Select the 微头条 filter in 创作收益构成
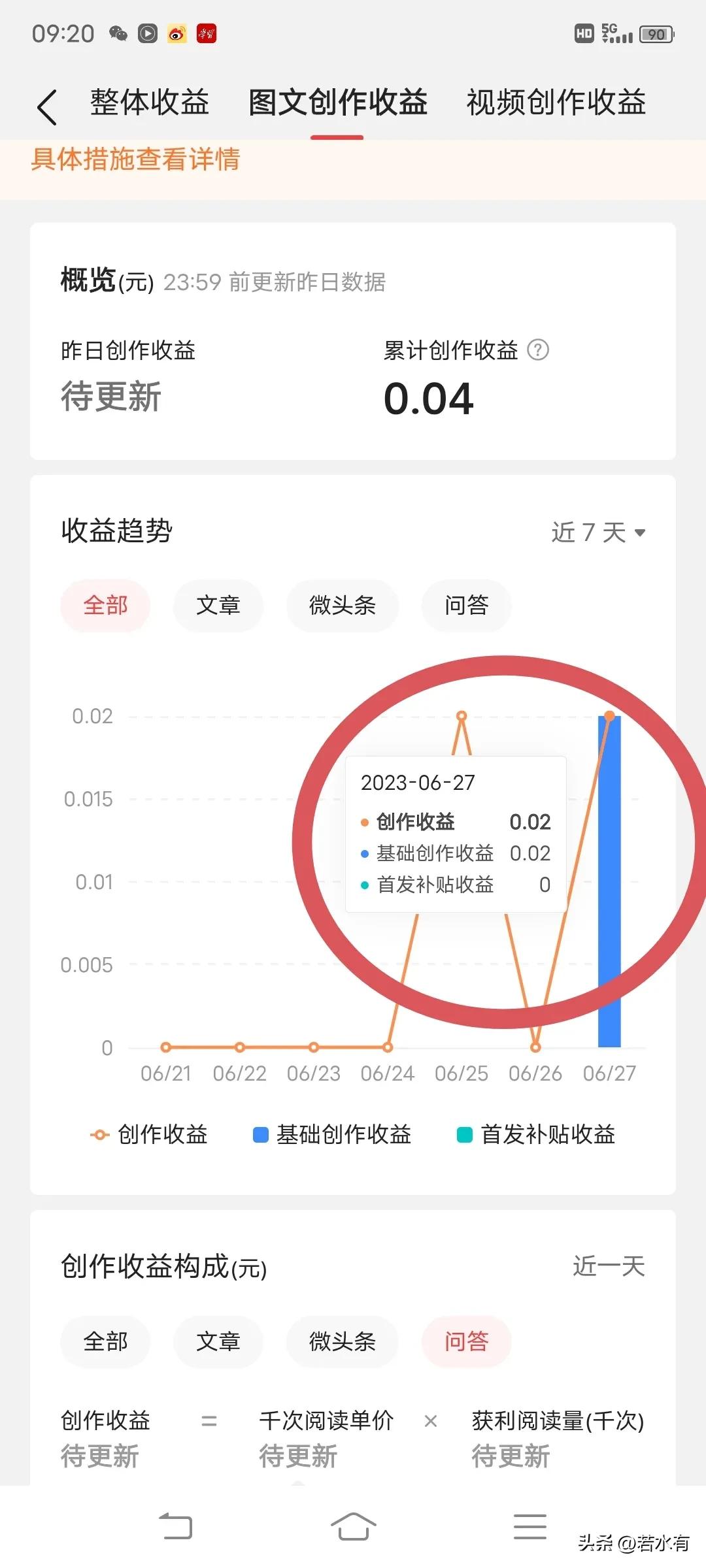This screenshot has width=706, height=1568. 342,1343
